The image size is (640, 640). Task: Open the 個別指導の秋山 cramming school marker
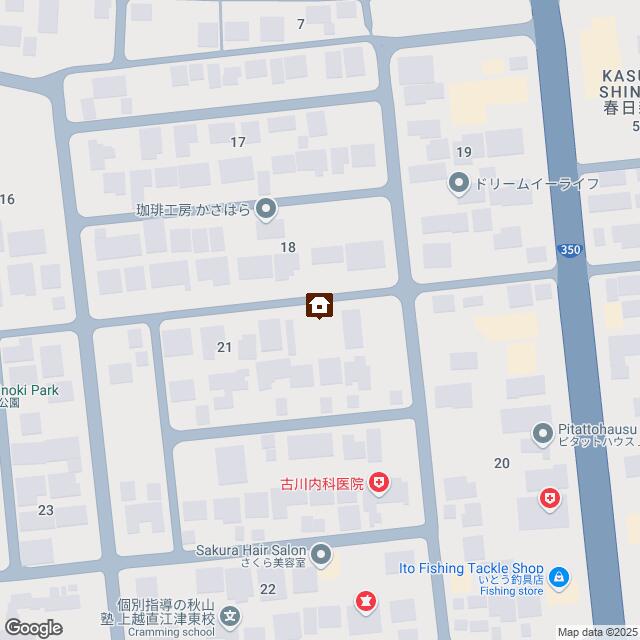click(231, 617)
